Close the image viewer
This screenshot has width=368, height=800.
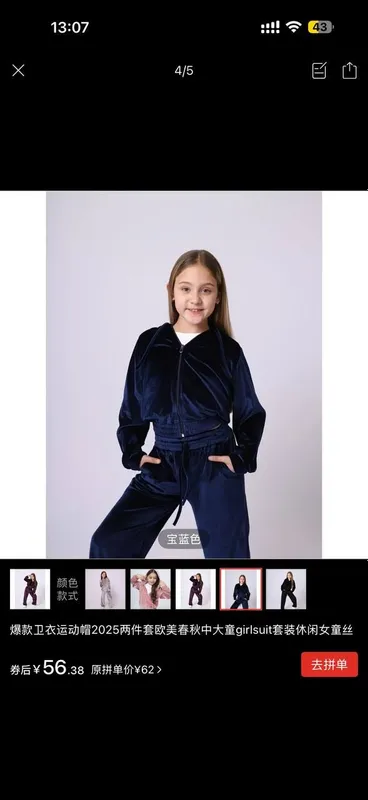click(x=18, y=70)
